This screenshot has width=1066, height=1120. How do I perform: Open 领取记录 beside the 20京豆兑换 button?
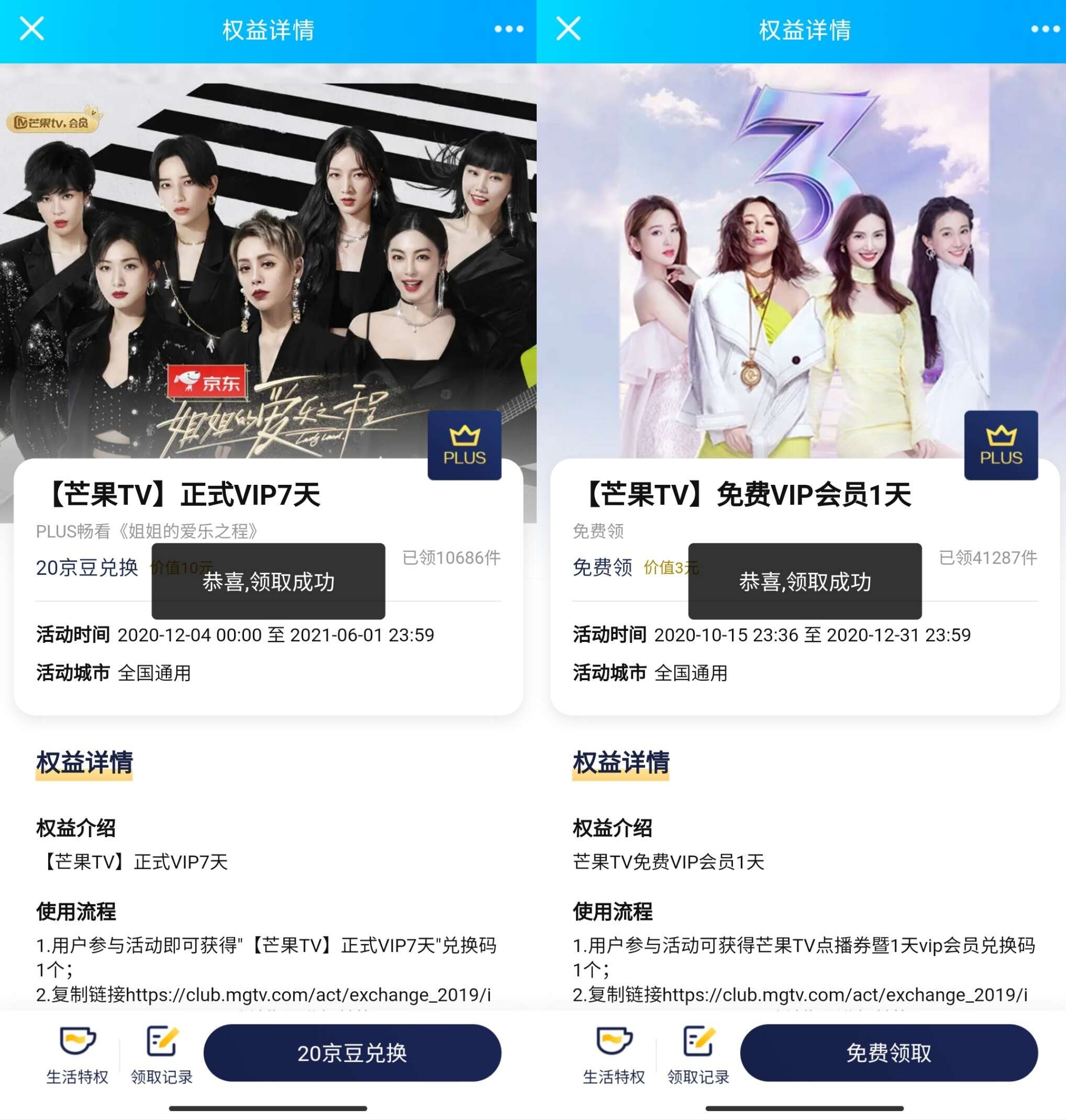tap(162, 1055)
